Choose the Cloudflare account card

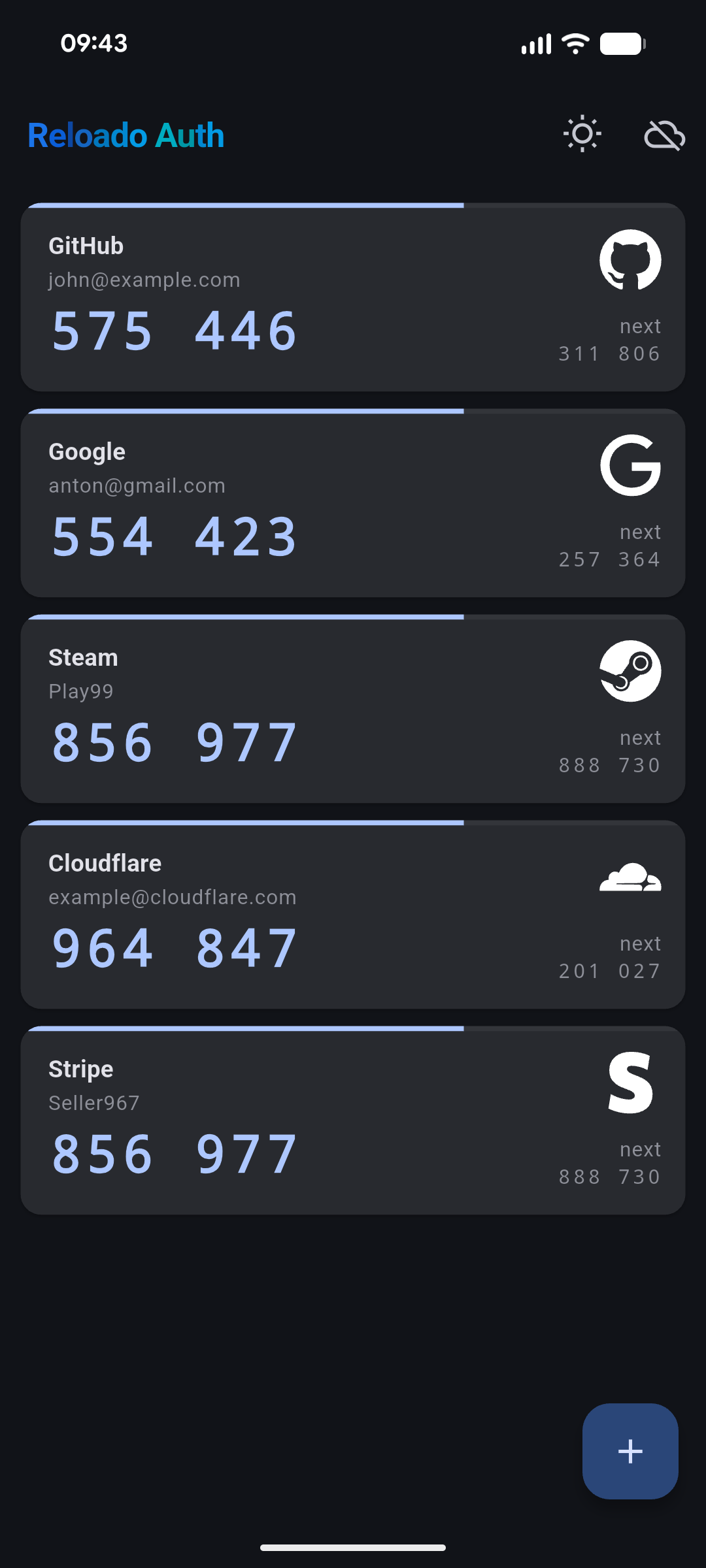[353, 915]
